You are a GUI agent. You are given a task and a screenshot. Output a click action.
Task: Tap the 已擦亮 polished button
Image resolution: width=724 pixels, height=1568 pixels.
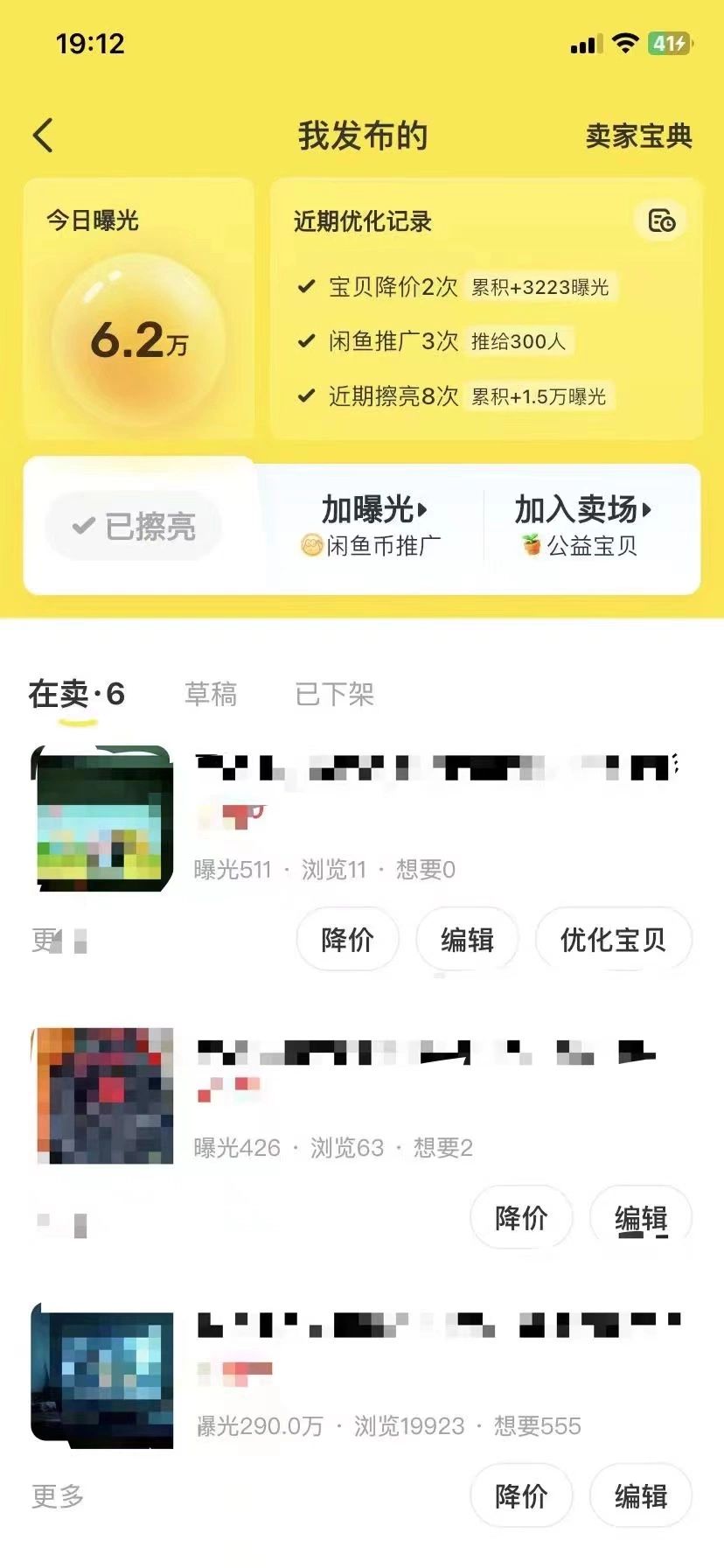(134, 526)
